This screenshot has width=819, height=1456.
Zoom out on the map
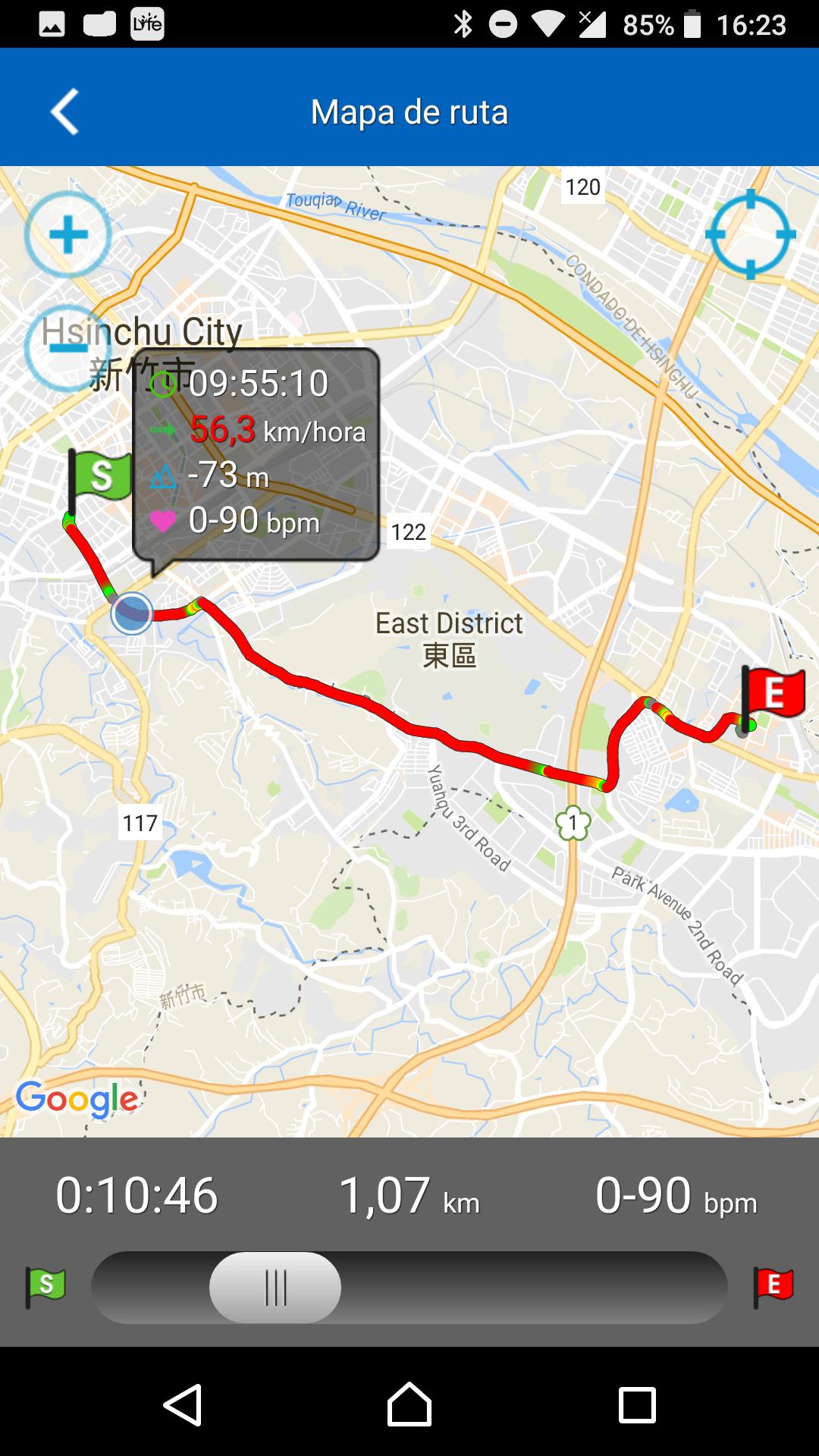(x=67, y=348)
